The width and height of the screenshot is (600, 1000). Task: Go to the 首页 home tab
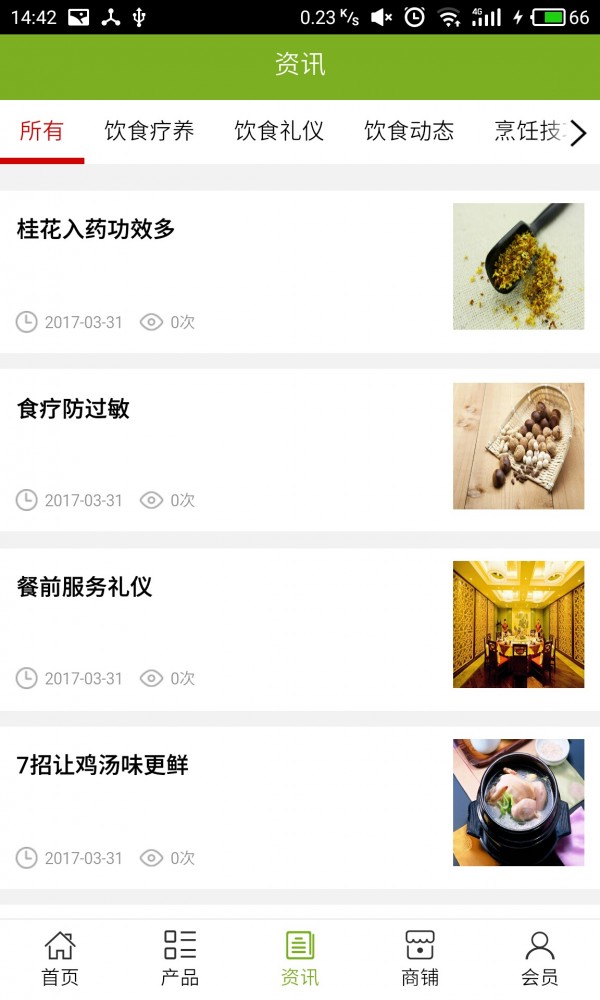(60, 958)
